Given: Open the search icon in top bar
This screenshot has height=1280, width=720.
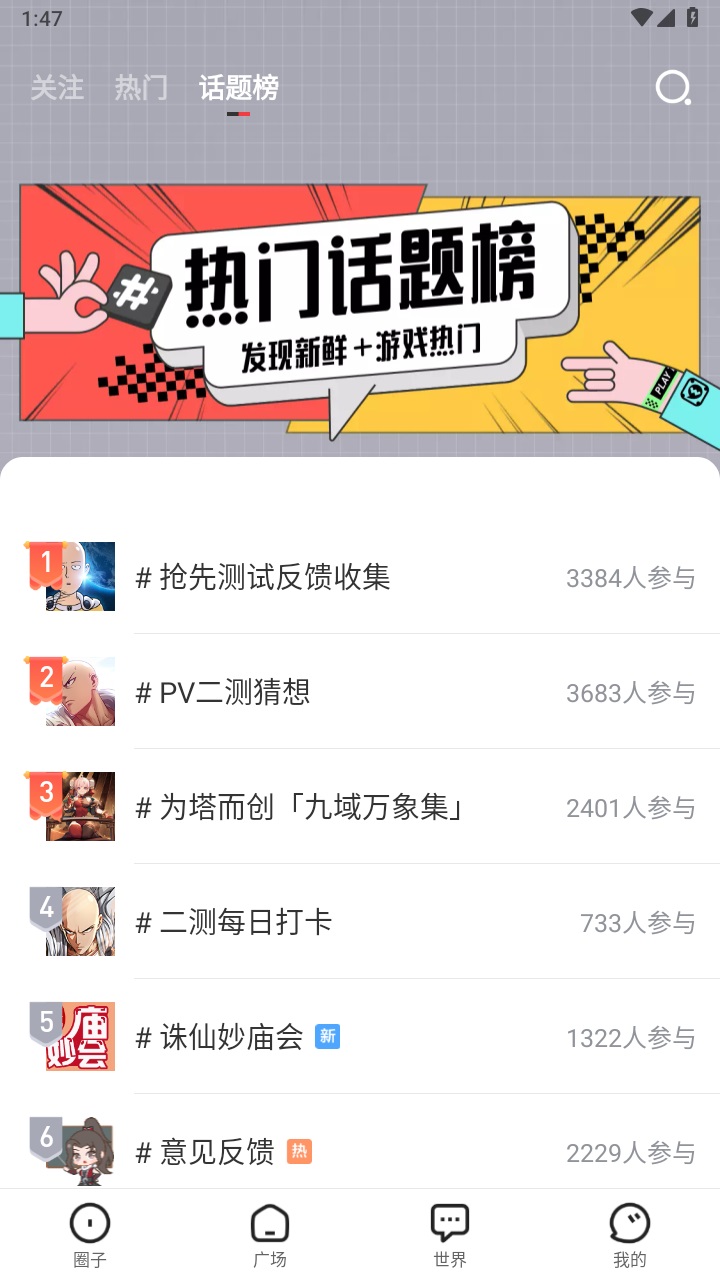Looking at the screenshot, I should tap(675, 88).
